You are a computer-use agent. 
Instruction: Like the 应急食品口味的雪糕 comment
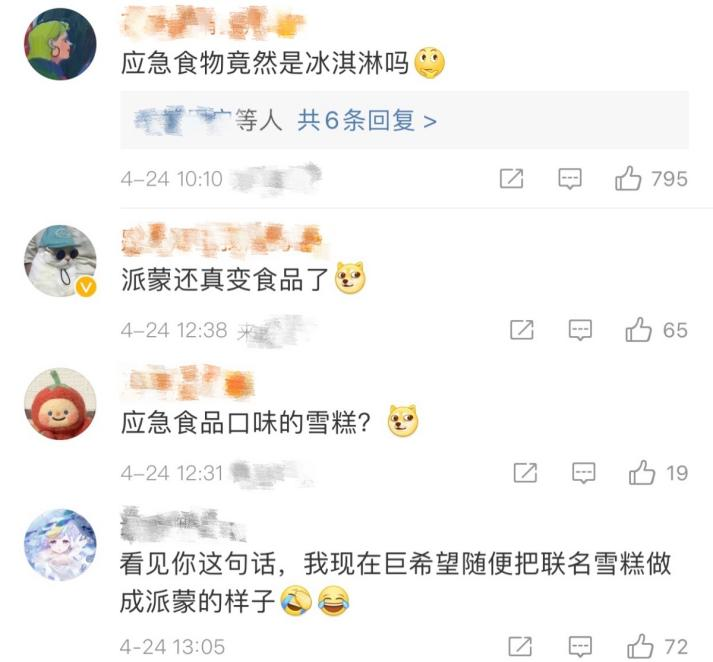(x=641, y=471)
